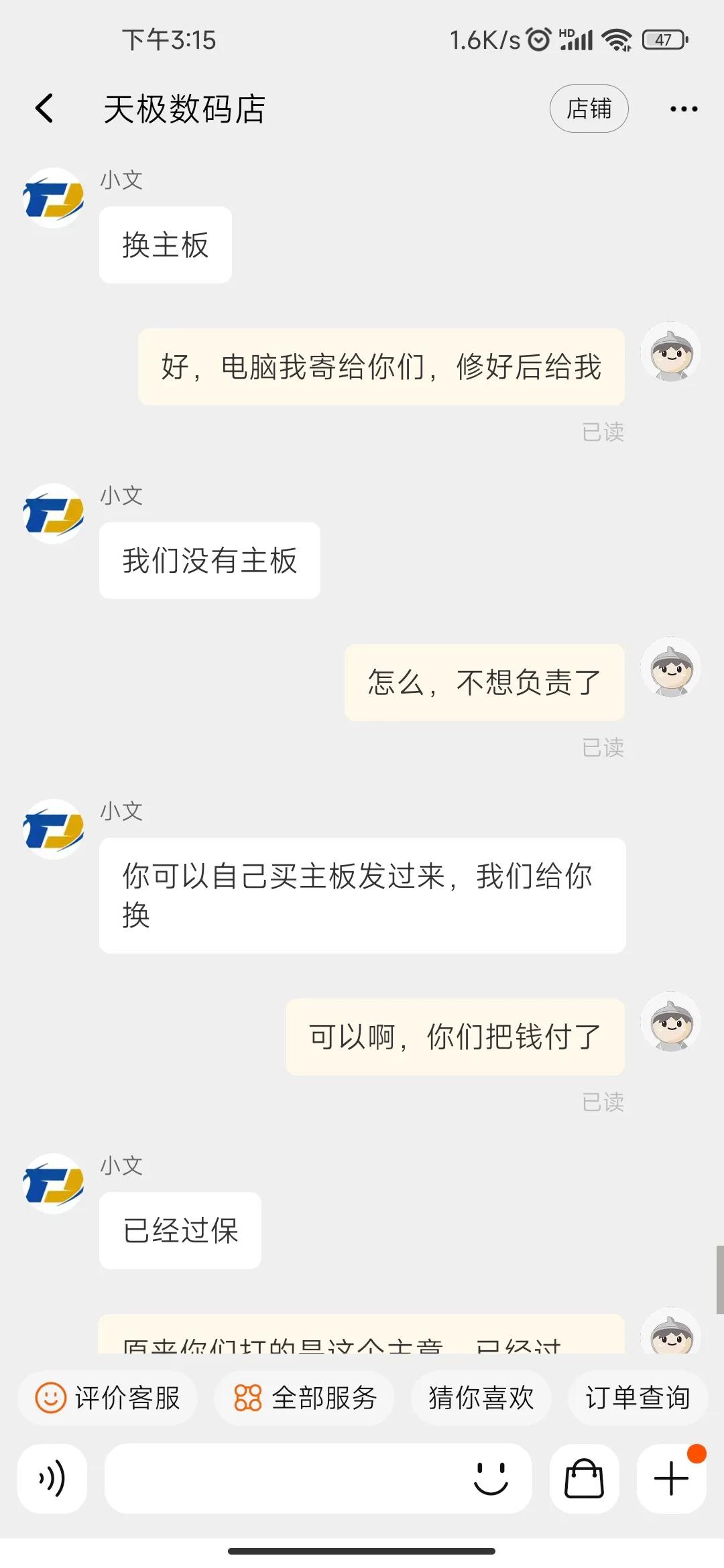Tap the back arrow to exit chat
Screen dimensions: 724x1568
[44, 107]
